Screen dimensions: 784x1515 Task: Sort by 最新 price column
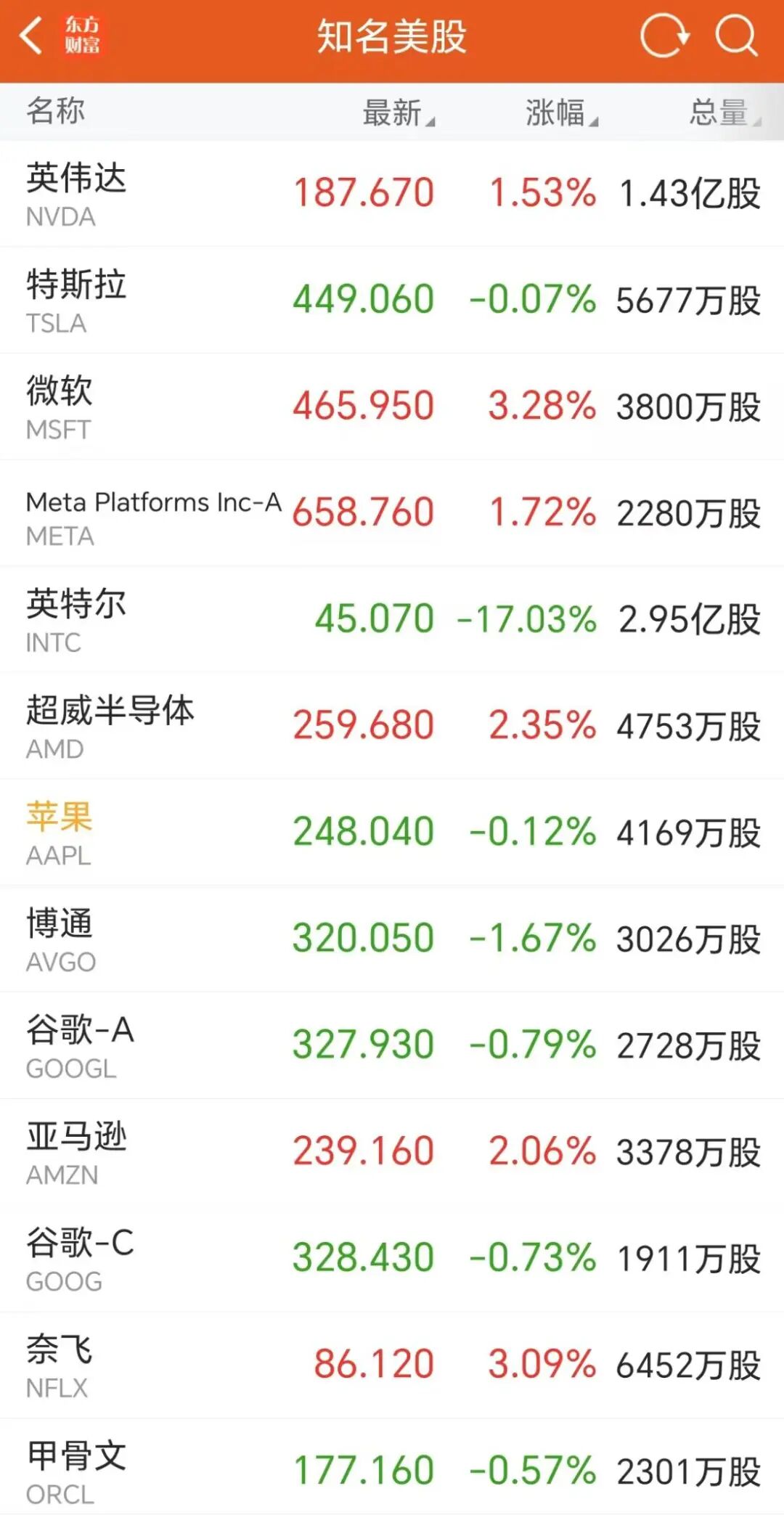pyautogui.click(x=398, y=113)
